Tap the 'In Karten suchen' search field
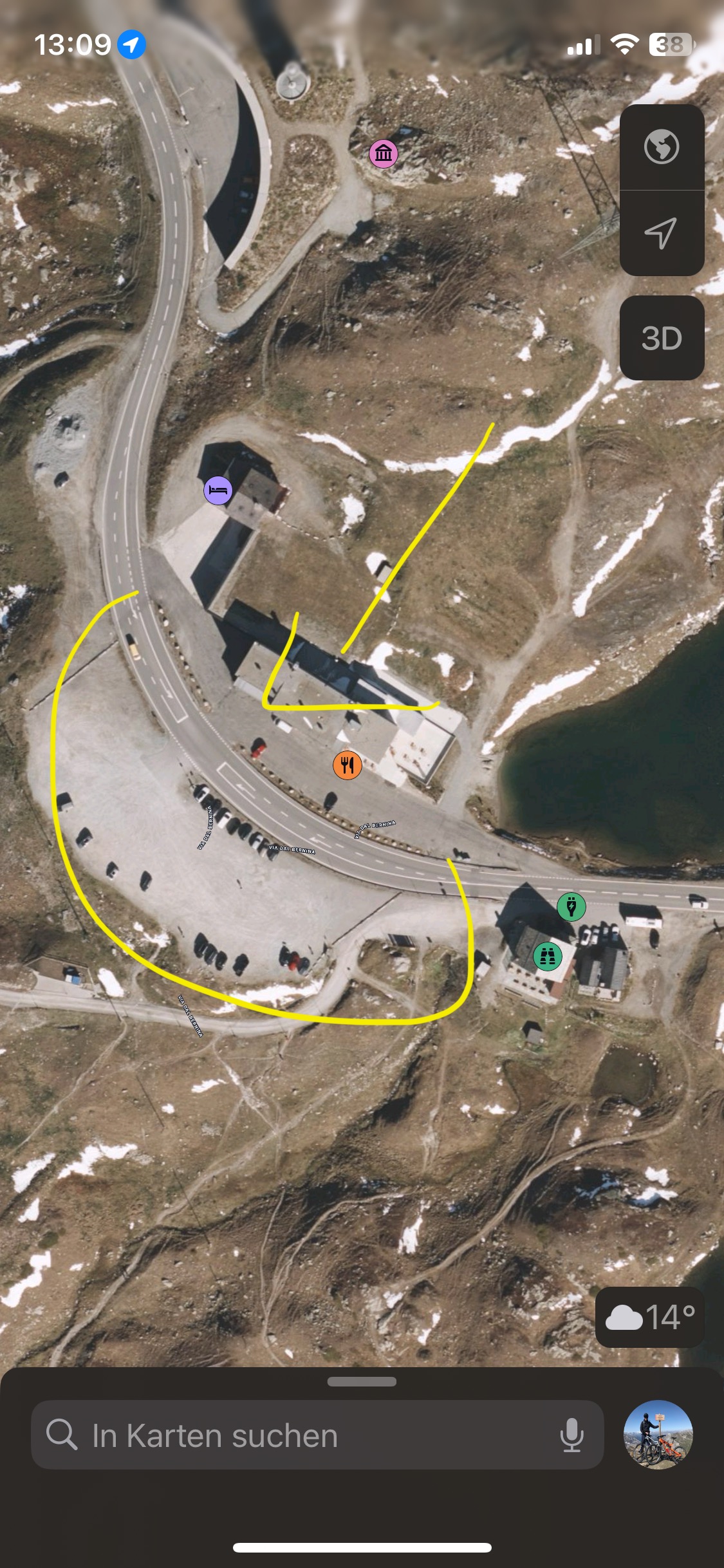Screen dimensions: 724x1568 point(296,1435)
